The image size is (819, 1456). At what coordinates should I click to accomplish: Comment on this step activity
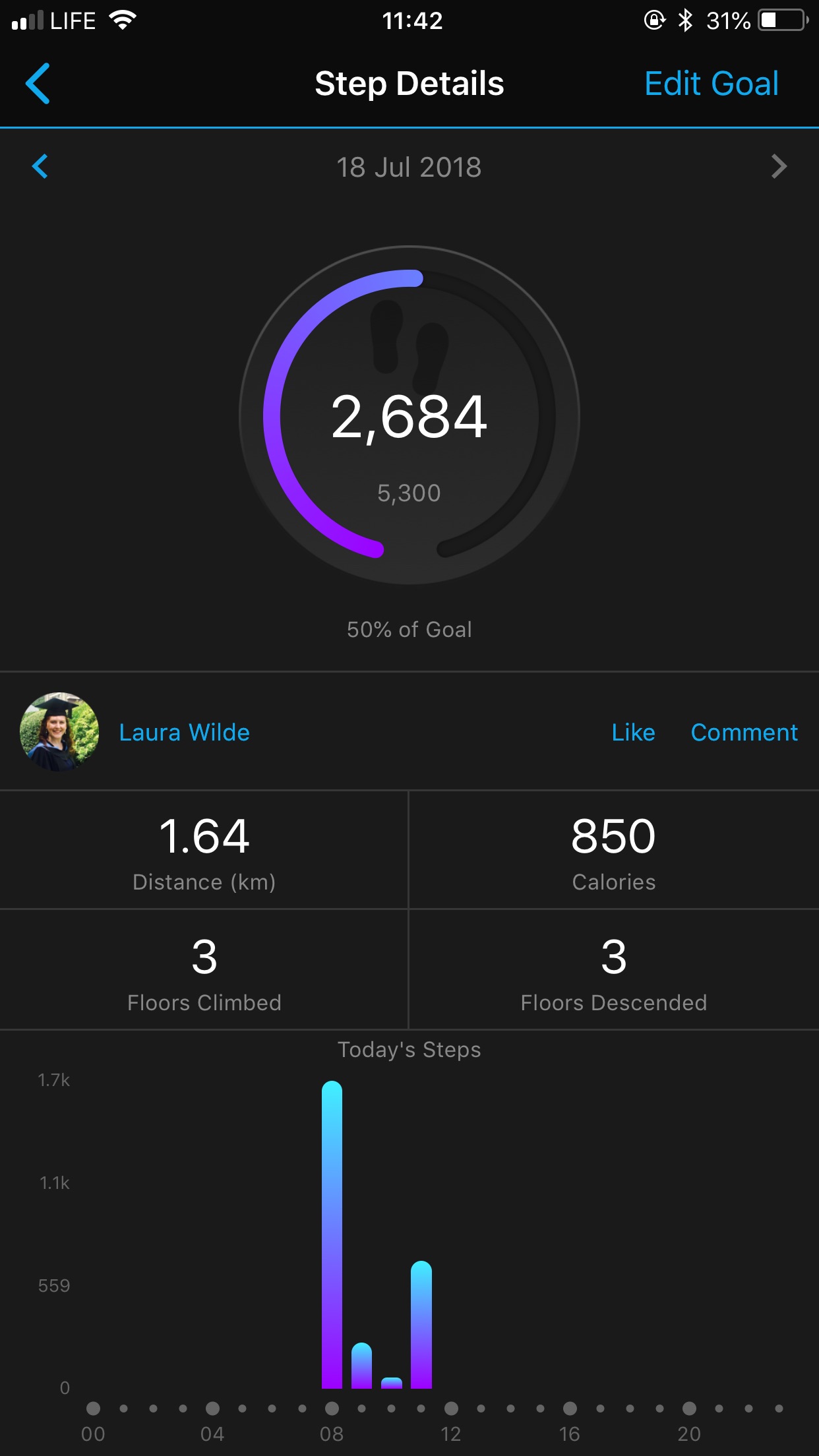click(744, 733)
